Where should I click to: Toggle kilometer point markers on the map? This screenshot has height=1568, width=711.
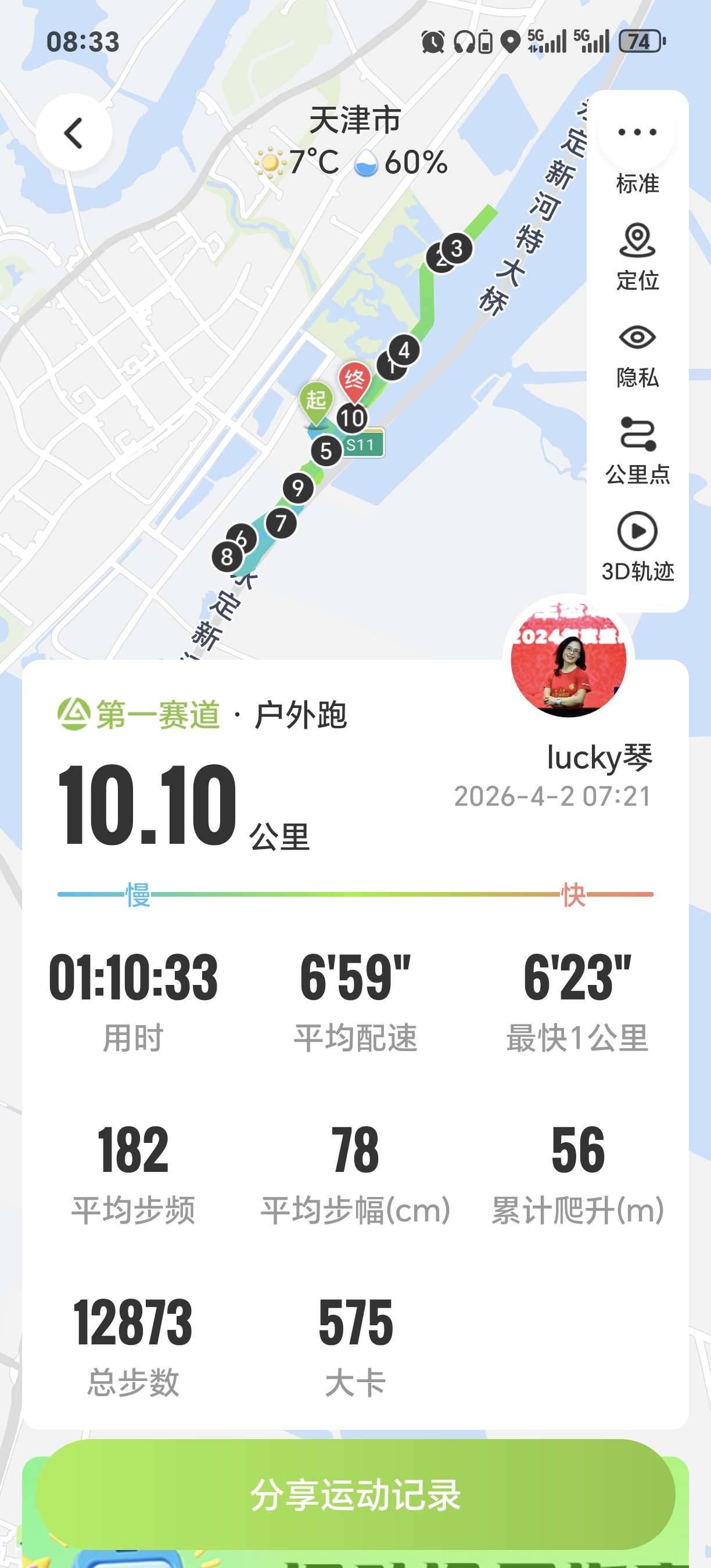pos(637,435)
